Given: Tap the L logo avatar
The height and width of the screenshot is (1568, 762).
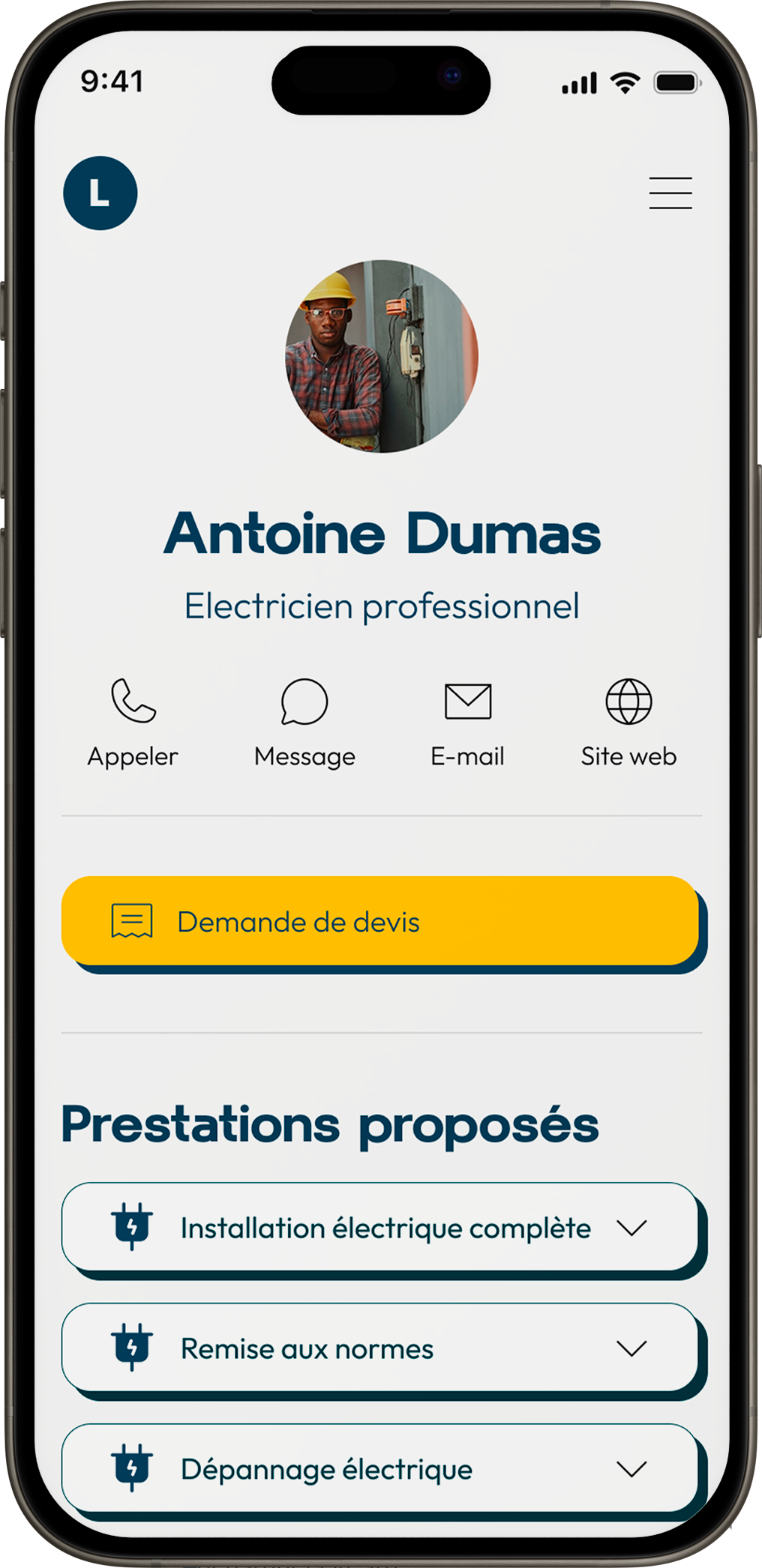Looking at the screenshot, I should point(100,193).
